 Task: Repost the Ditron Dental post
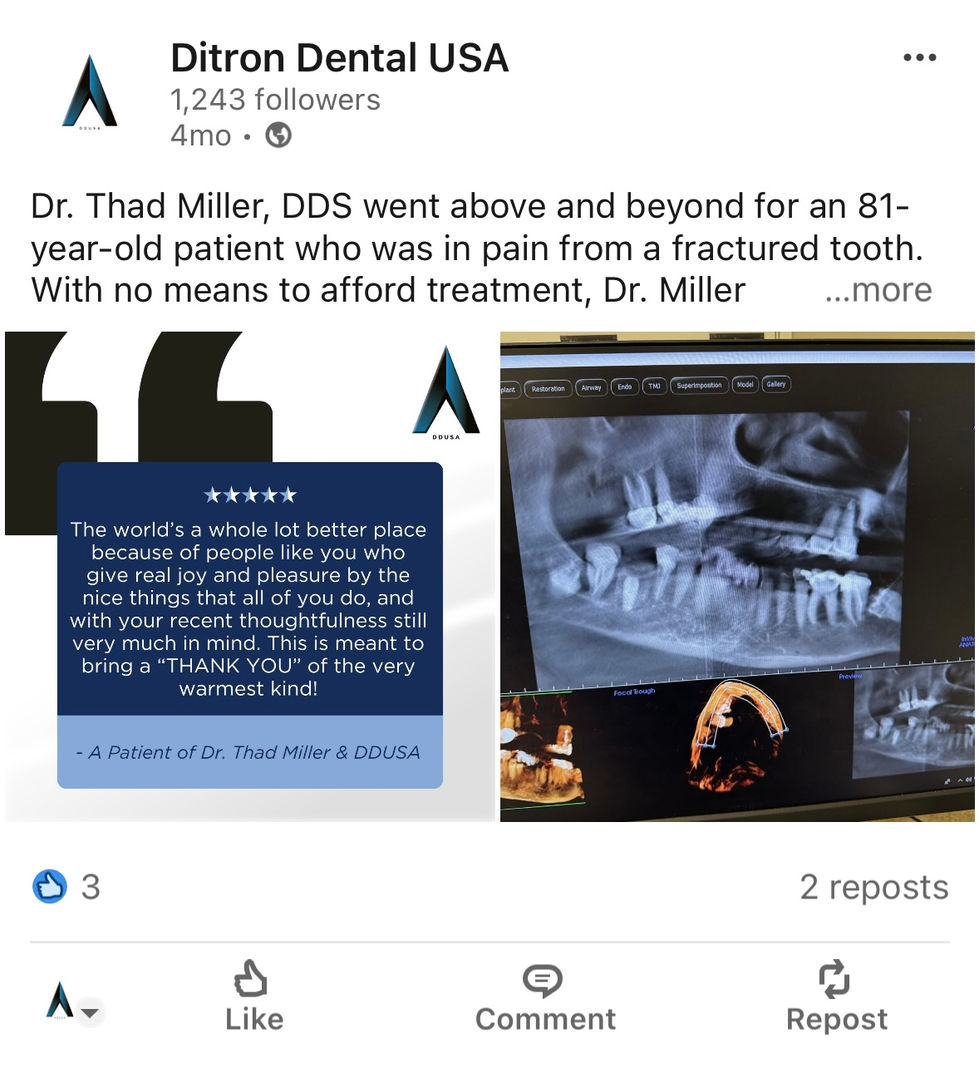point(836,996)
